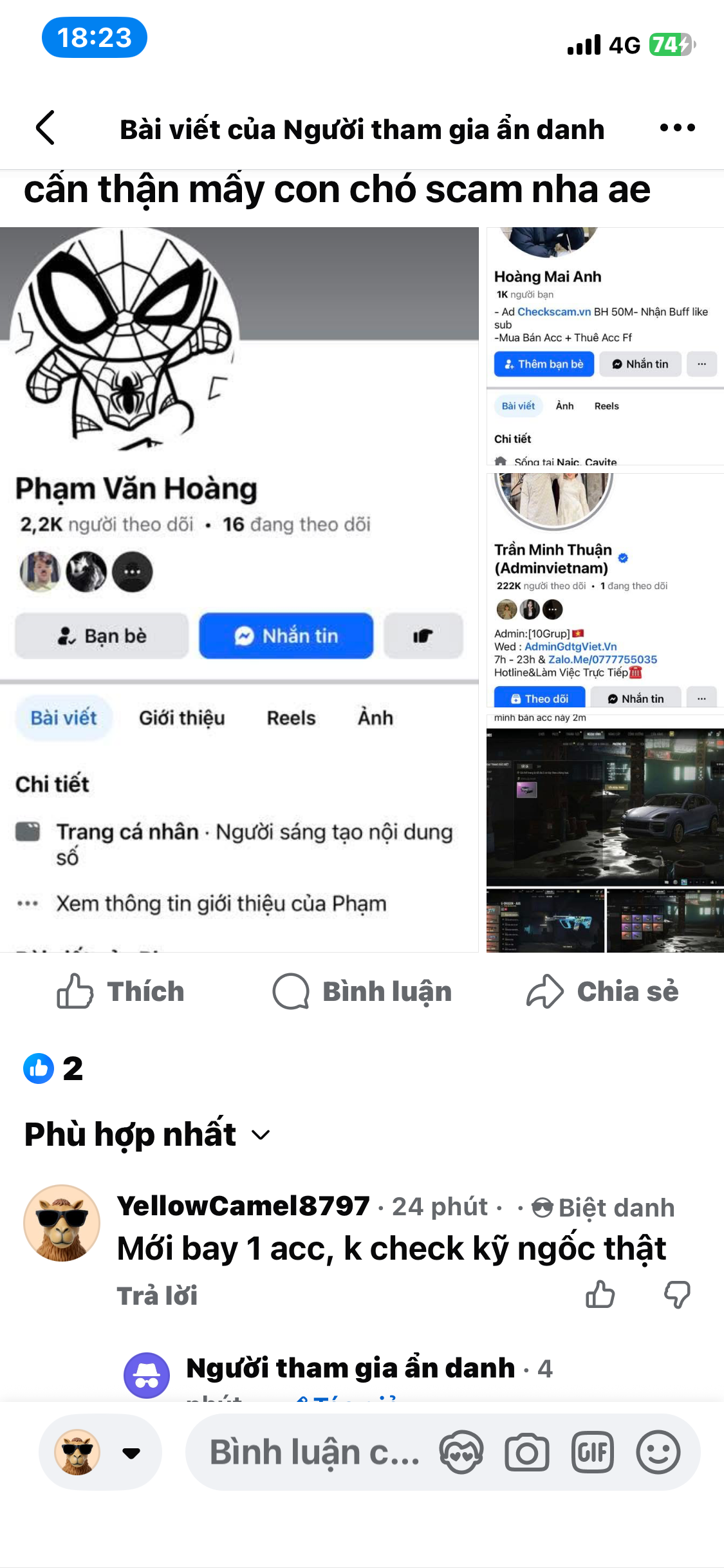
Task: Like YellowCamel8797's comment
Action: coord(600,1294)
